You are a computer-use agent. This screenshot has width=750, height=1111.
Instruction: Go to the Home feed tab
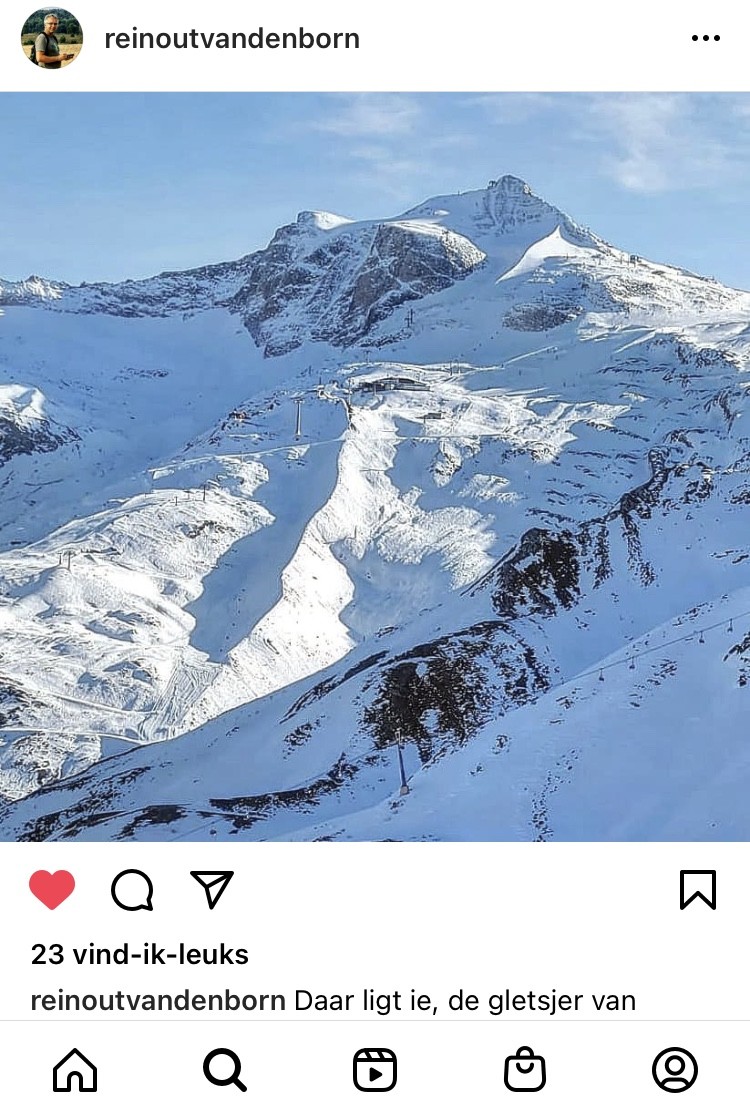pyautogui.click(x=75, y=1070)
